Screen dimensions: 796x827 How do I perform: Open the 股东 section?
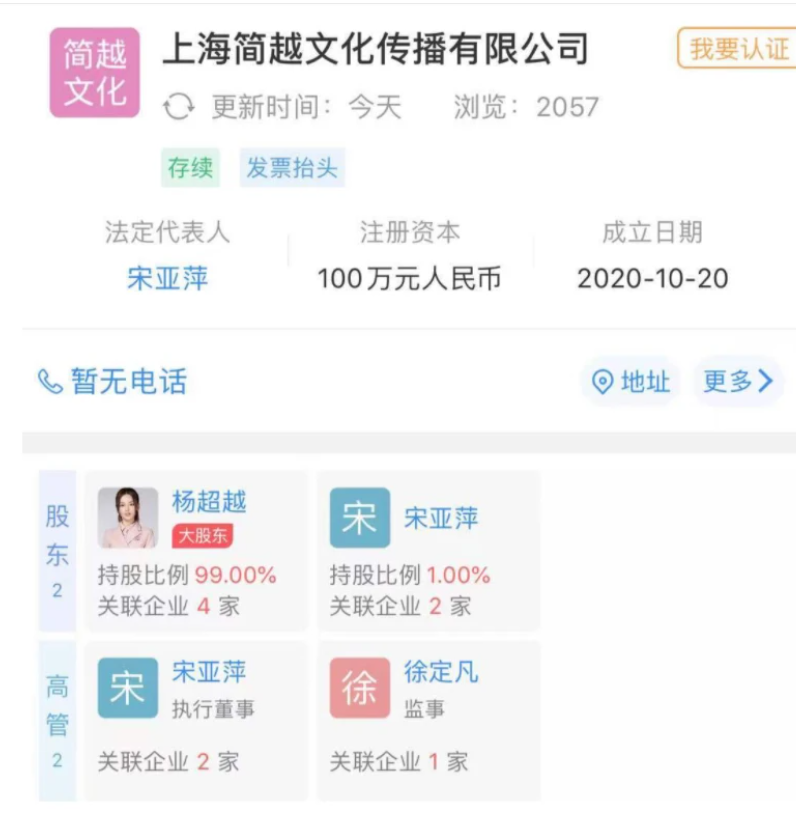coord(57,550)
